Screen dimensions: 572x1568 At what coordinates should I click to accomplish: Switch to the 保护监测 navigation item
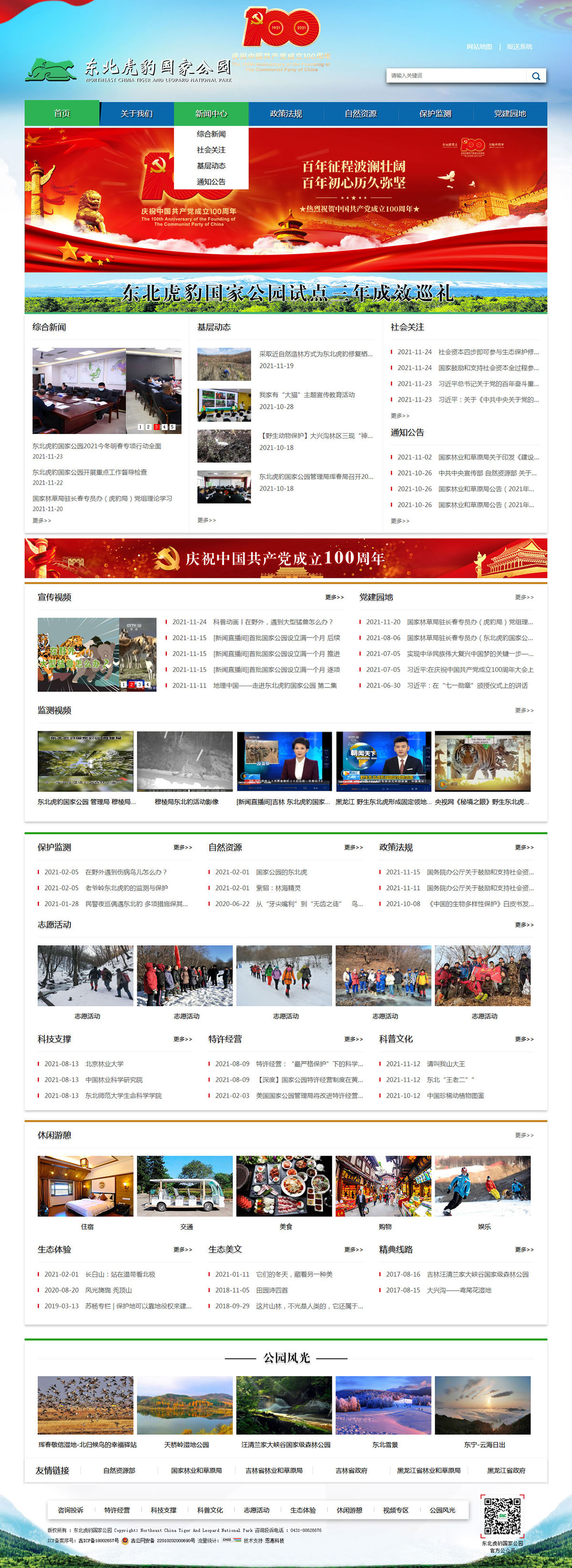pyautogui.click(x=435, y=114)
